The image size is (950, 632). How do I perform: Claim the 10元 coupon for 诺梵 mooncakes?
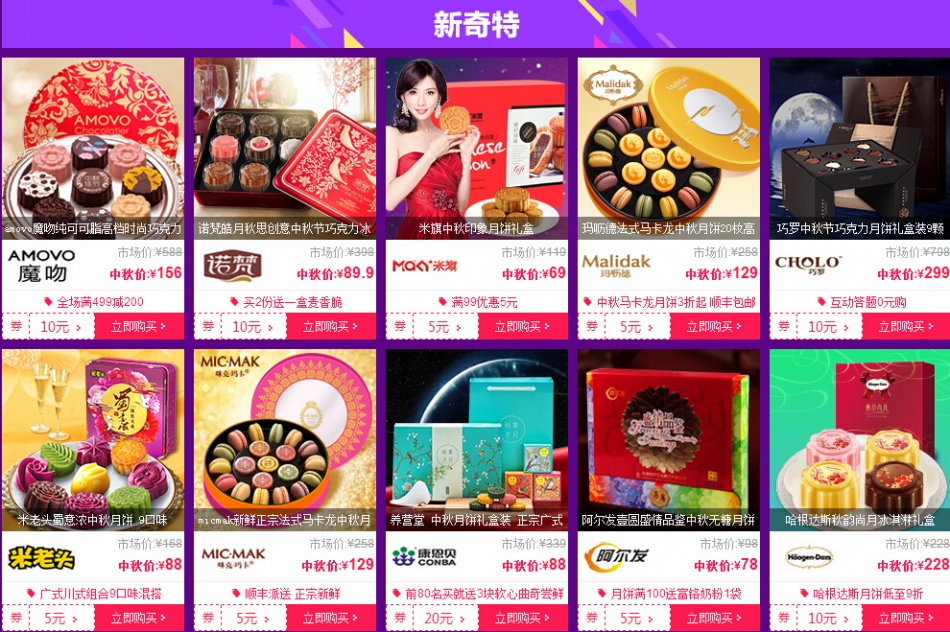coord(247,326)
